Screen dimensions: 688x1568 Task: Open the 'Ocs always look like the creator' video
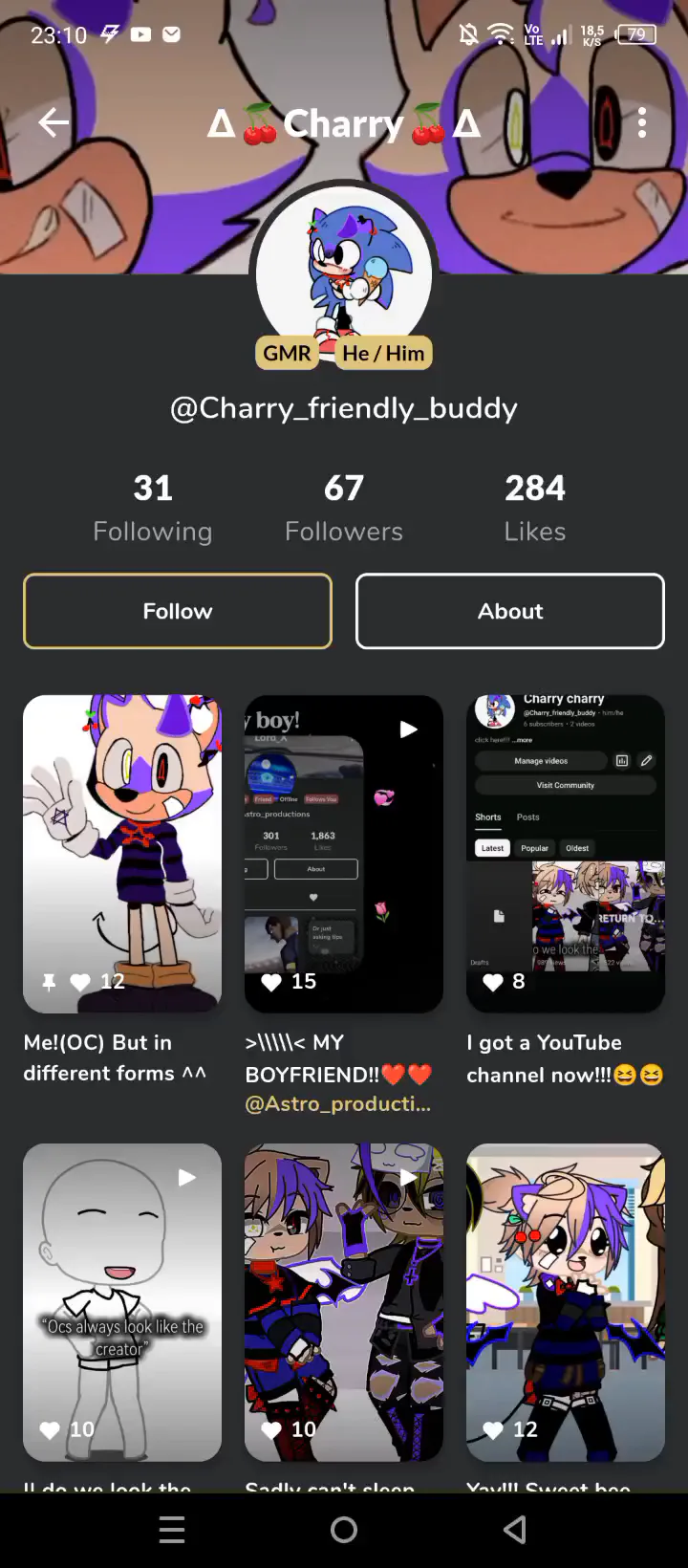pos(122,1301)
